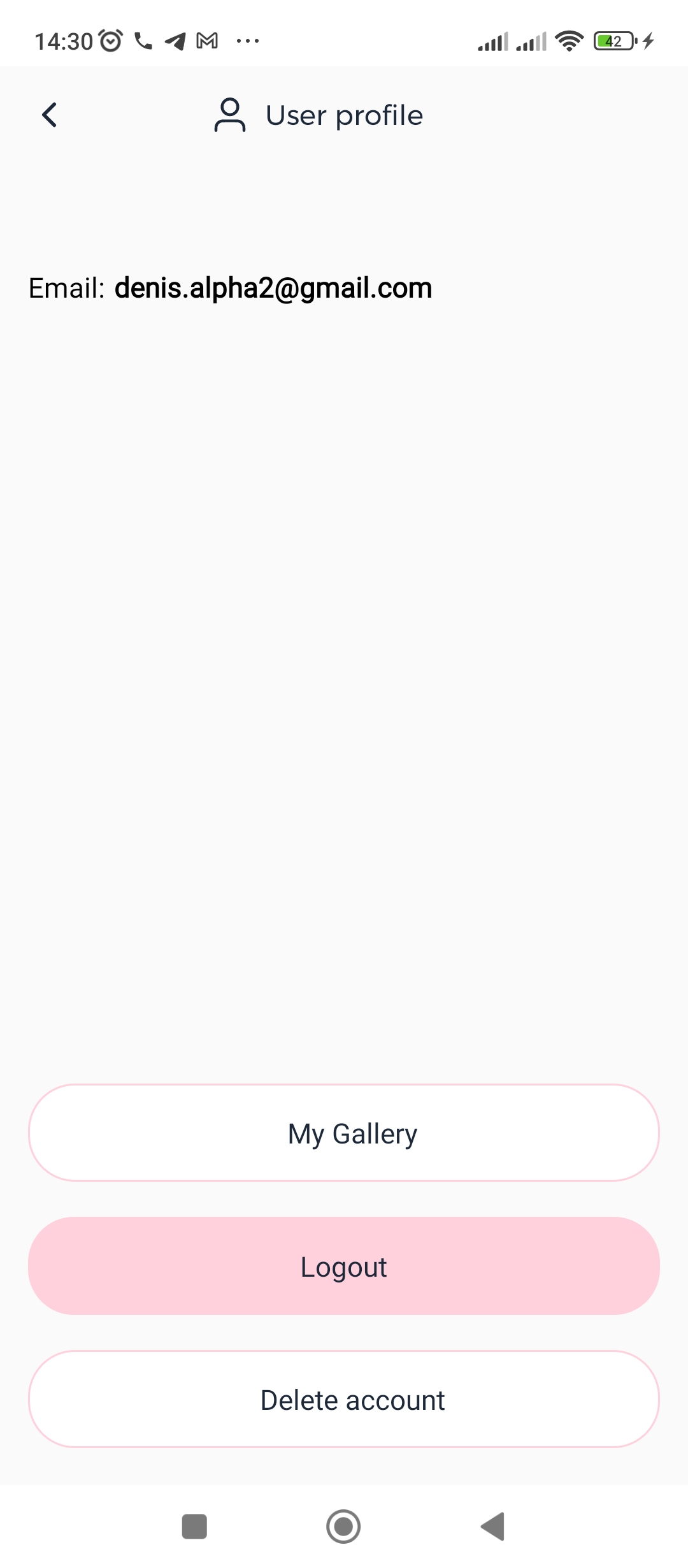The height and width of the screenshot is (1568, 688).
Task: Go back using the top arrow
Action: point(50,115)
